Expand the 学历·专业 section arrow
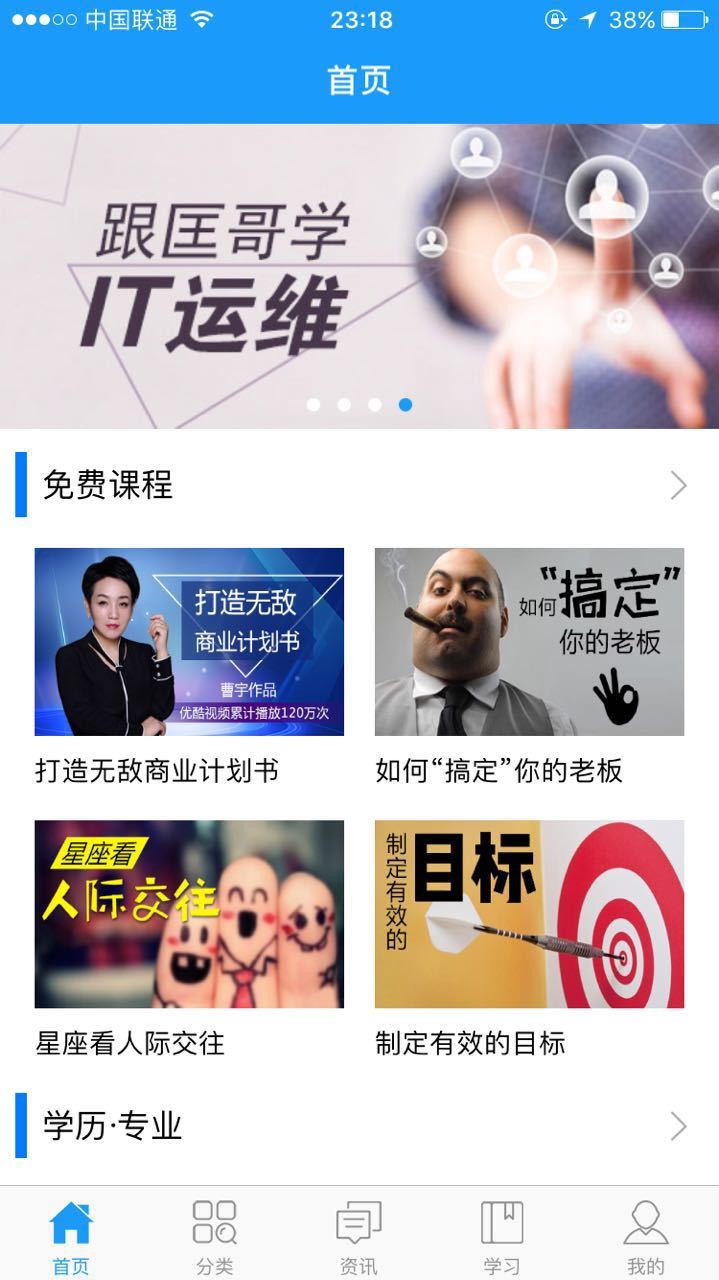This screenshot has width=719, height=1280. click(x=679, y=1127)
